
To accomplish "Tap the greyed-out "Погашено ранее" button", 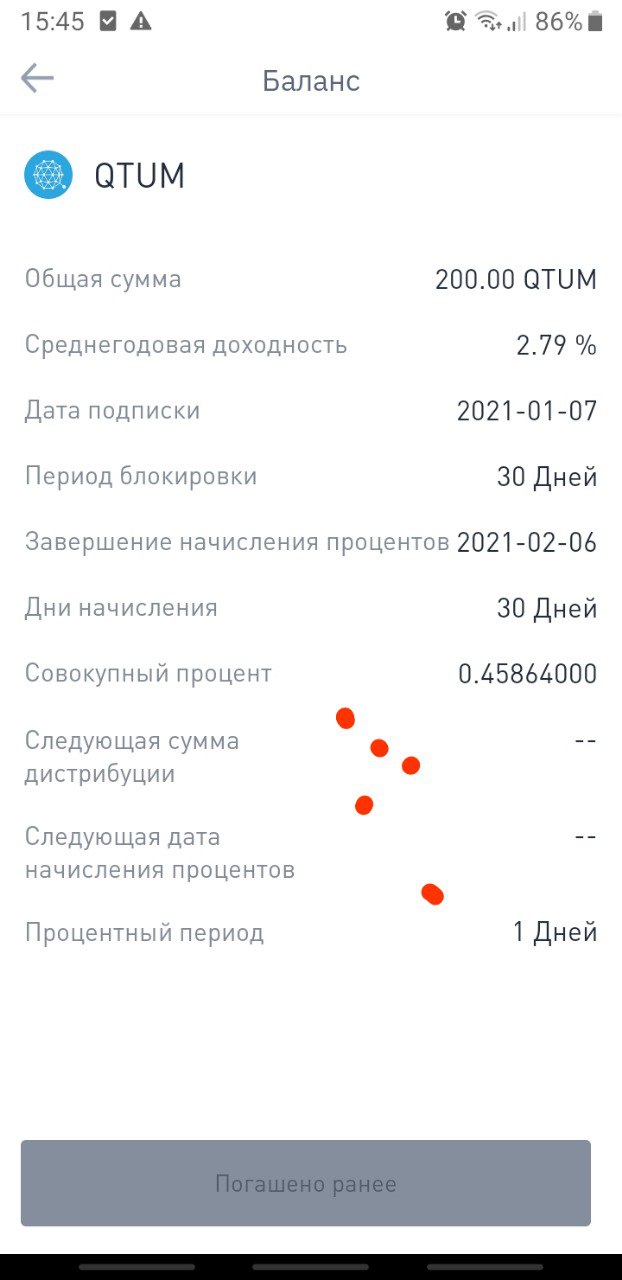I will tap(306, 1183).
